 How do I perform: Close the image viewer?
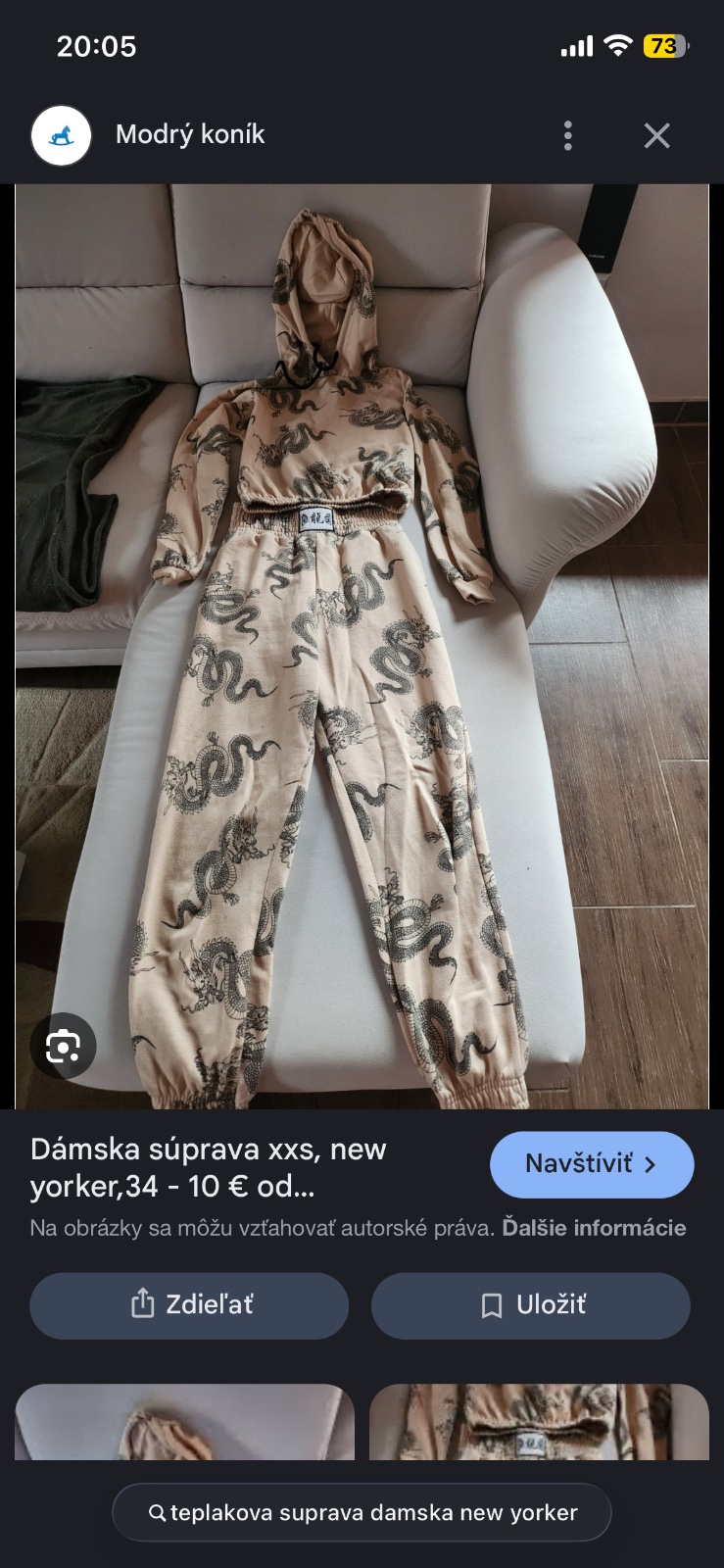(x=656, y=135)
